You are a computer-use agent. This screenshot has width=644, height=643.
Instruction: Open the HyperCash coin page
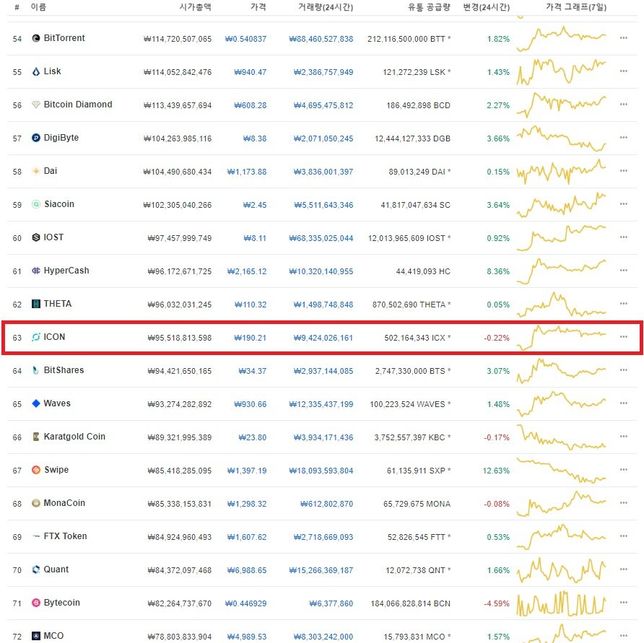(66, 271)
